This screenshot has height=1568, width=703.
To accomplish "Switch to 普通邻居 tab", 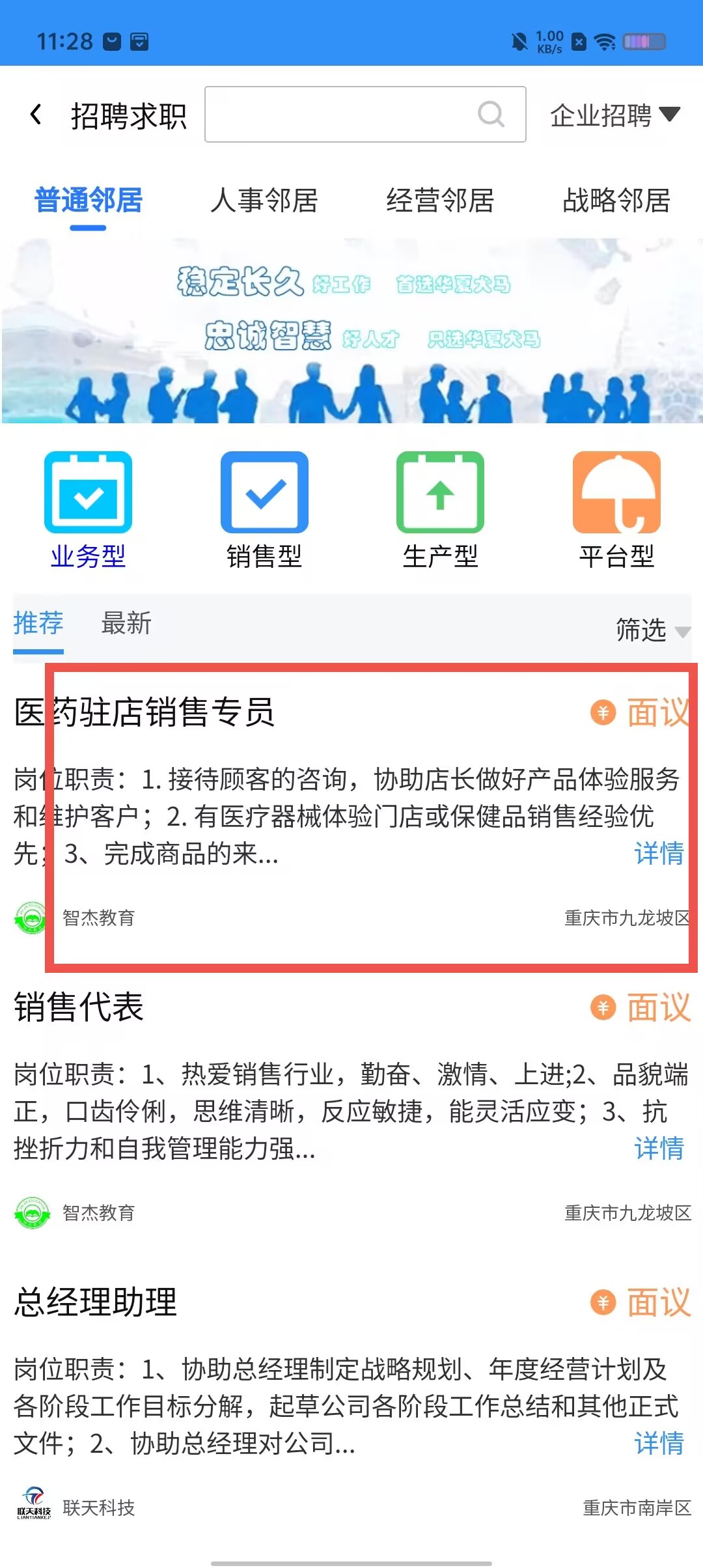I will tap(89, 201).
